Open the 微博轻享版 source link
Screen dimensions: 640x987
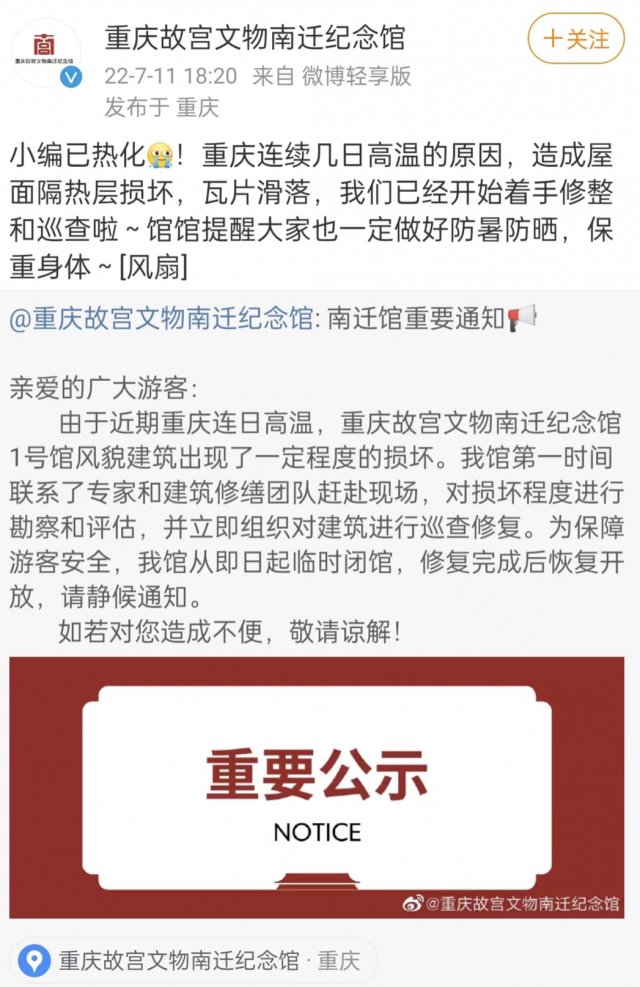click(x=358, y=75)
